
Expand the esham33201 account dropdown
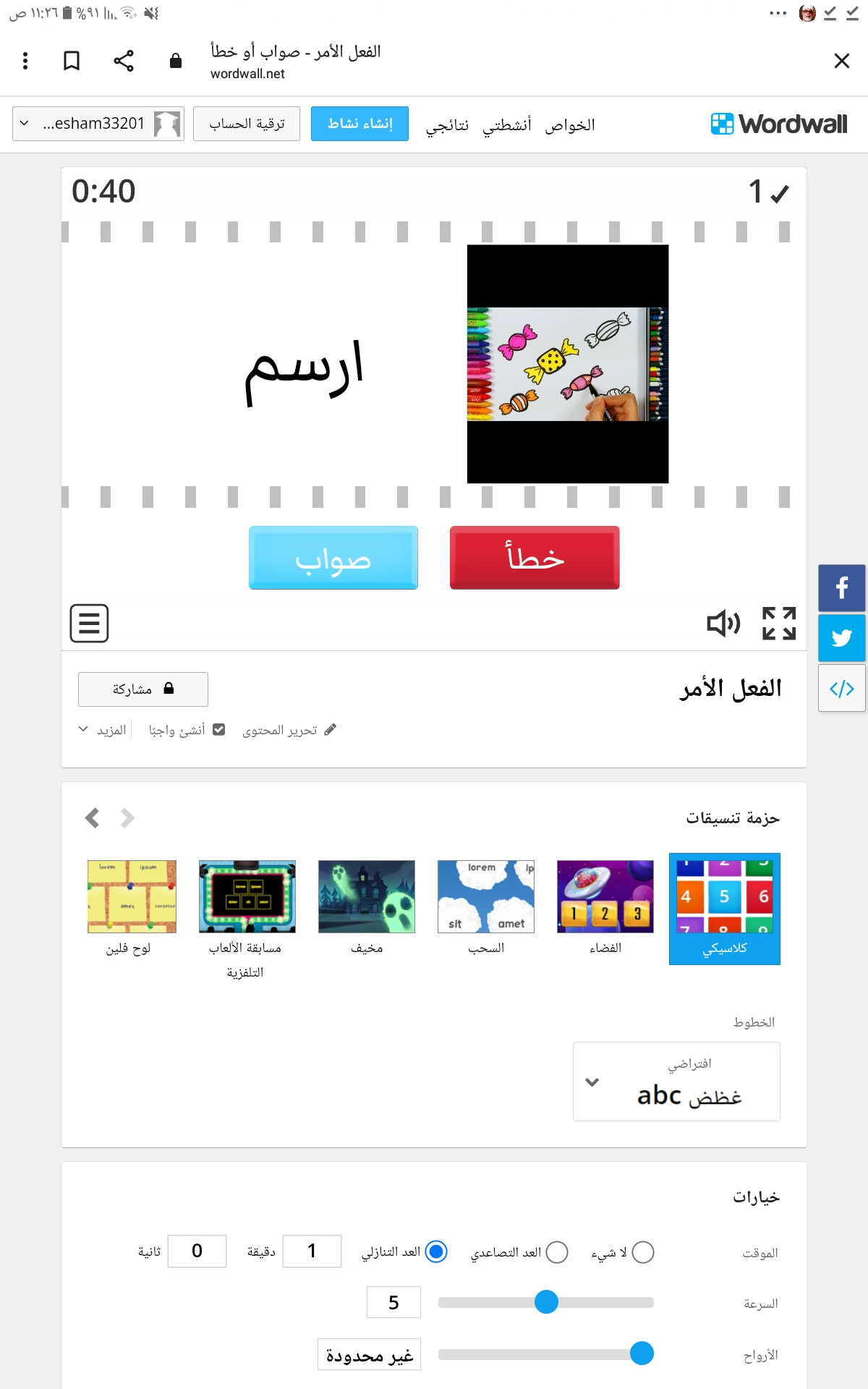[98, 124]
